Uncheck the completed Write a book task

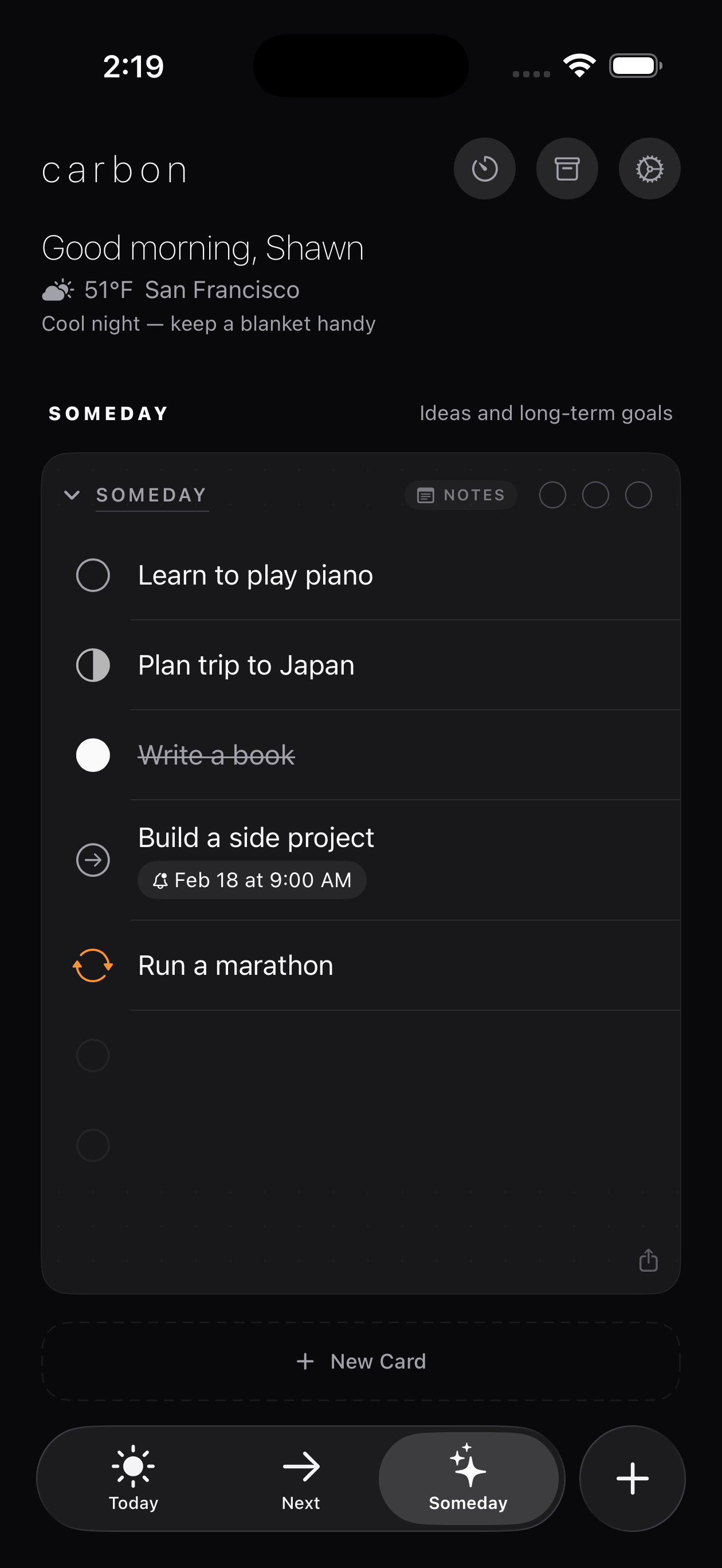point(92,755)
